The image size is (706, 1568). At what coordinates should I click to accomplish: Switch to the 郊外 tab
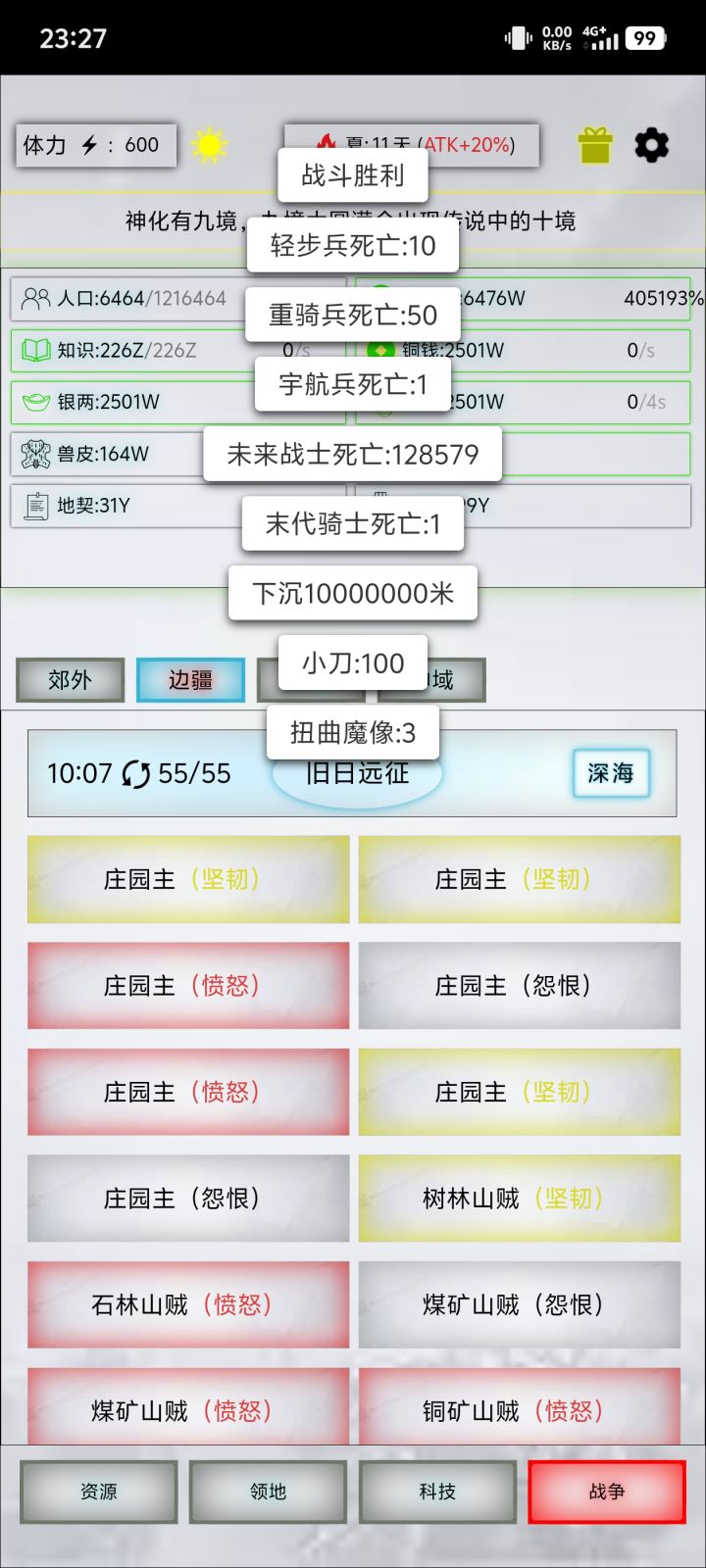(x=69, y=680)
